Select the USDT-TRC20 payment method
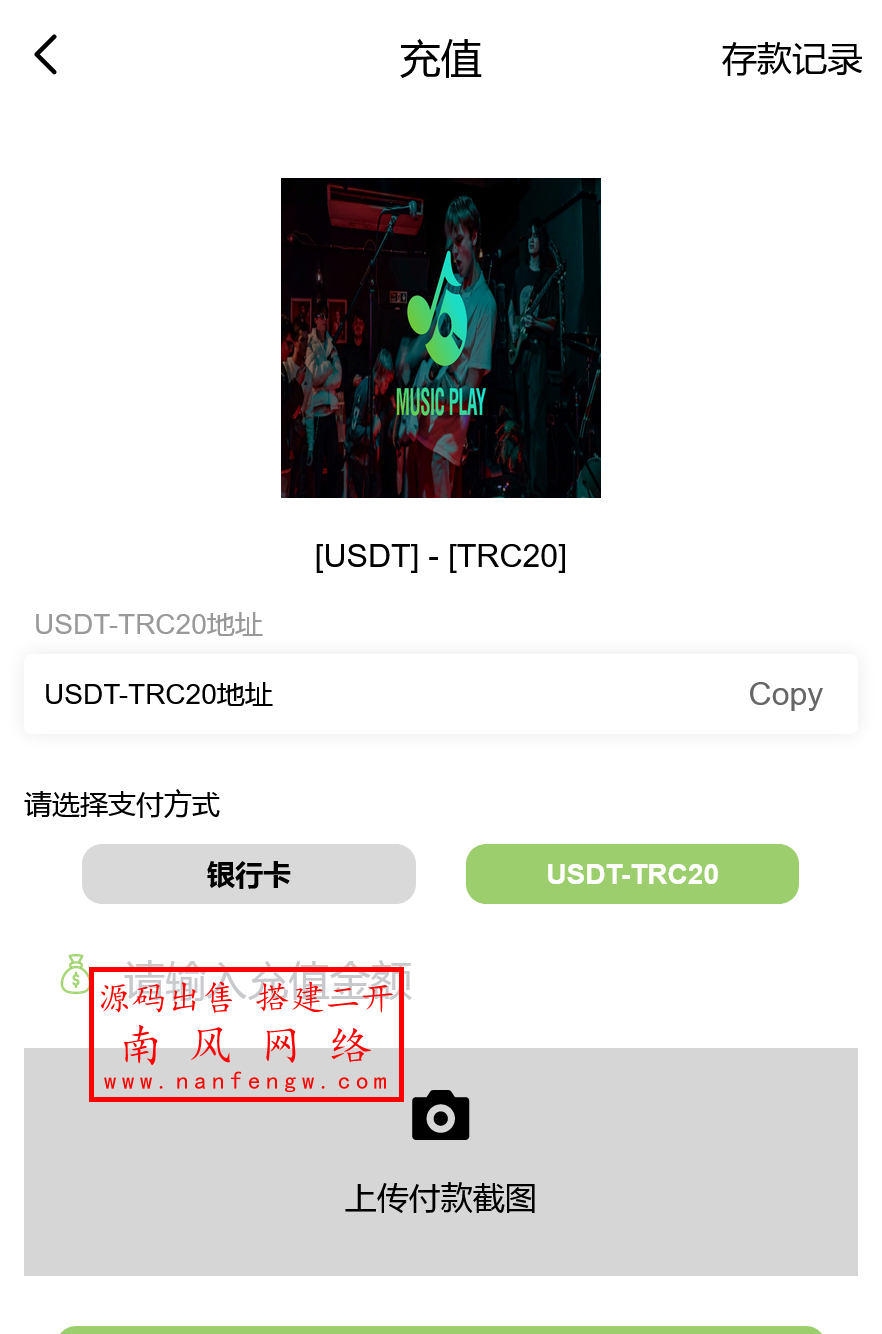Screen dimensions: 882x1334 tap(632, 873)
